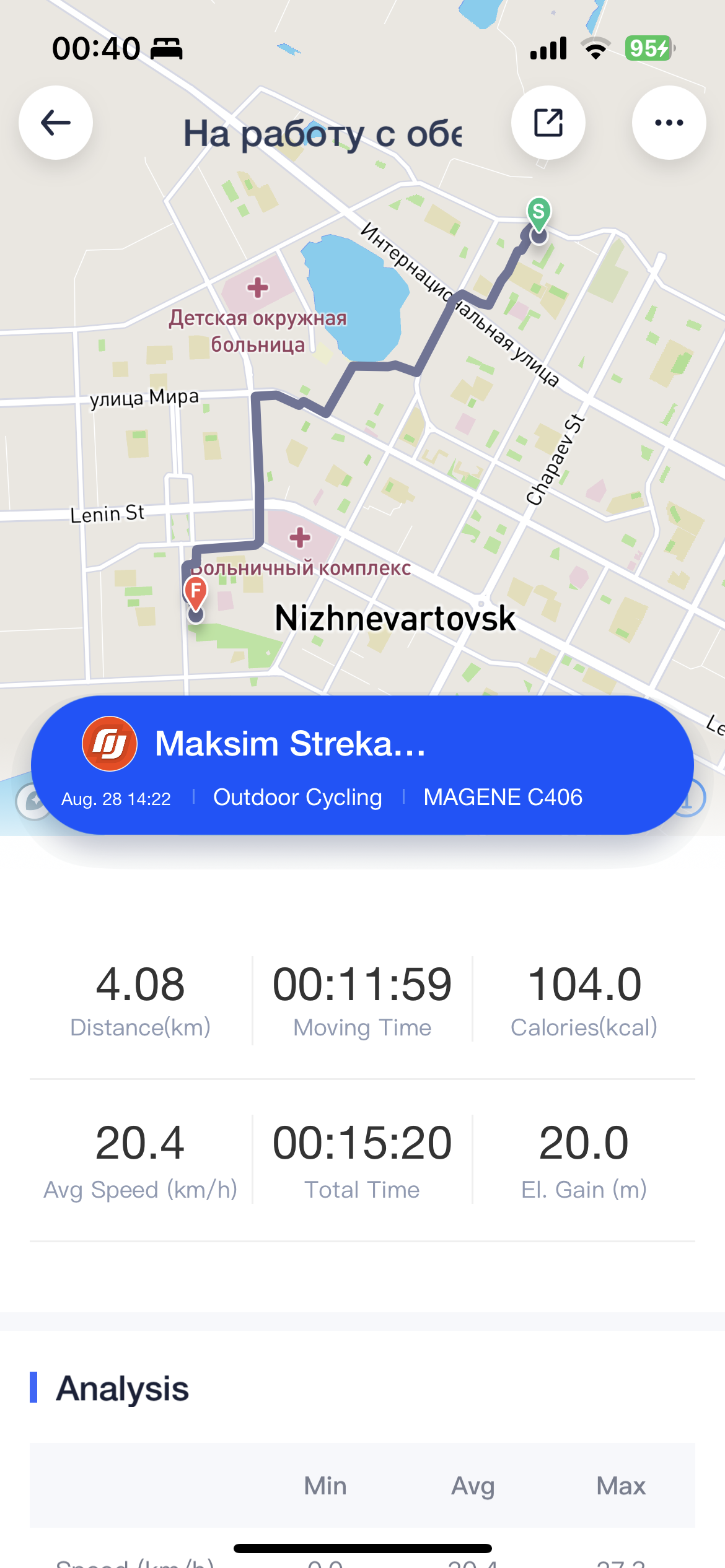Share this ride via export icon
Screen dimensions: 725x1568
tap(548, 123)
